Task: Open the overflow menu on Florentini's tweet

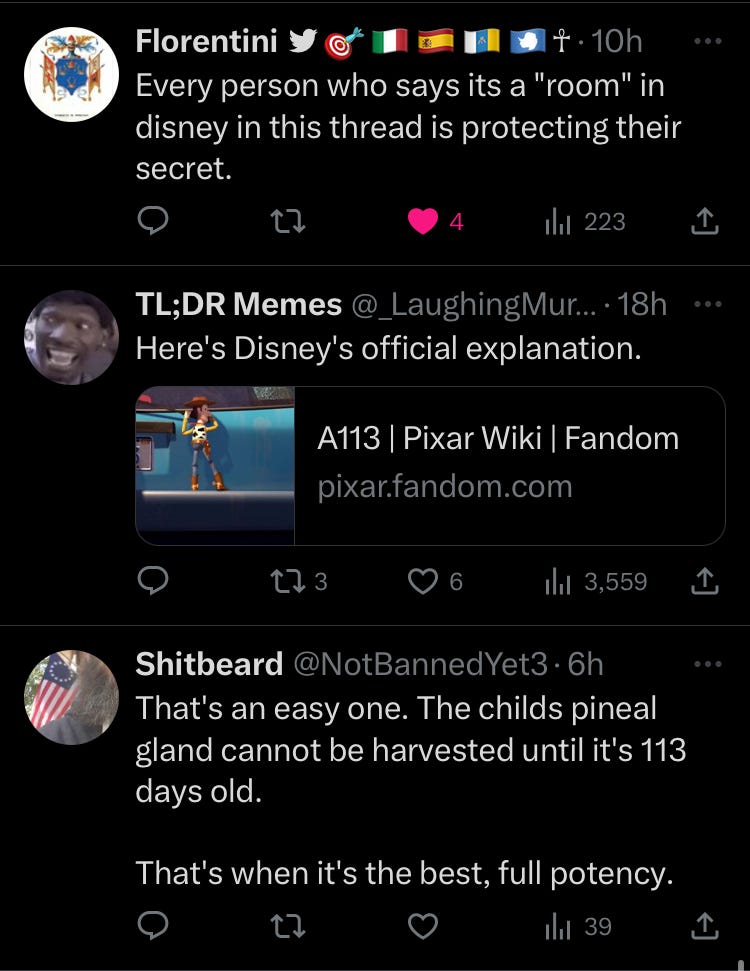Action: coord(706,42)
